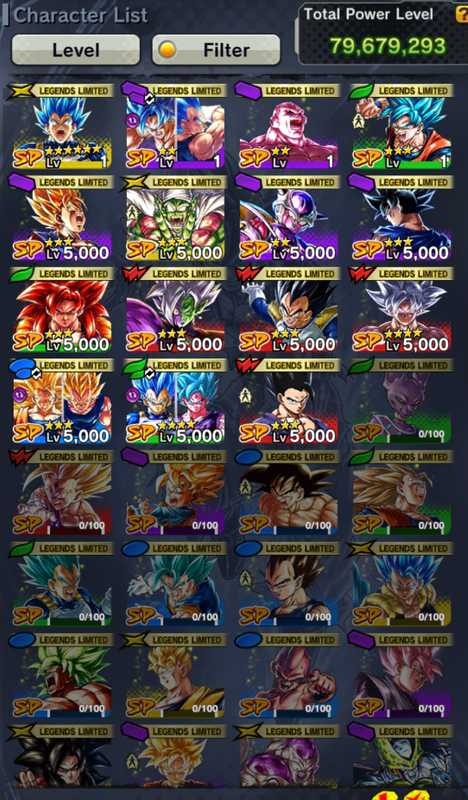468x800 pixels.
Task: Open the help question mark icon
Action: coord(461,15)
